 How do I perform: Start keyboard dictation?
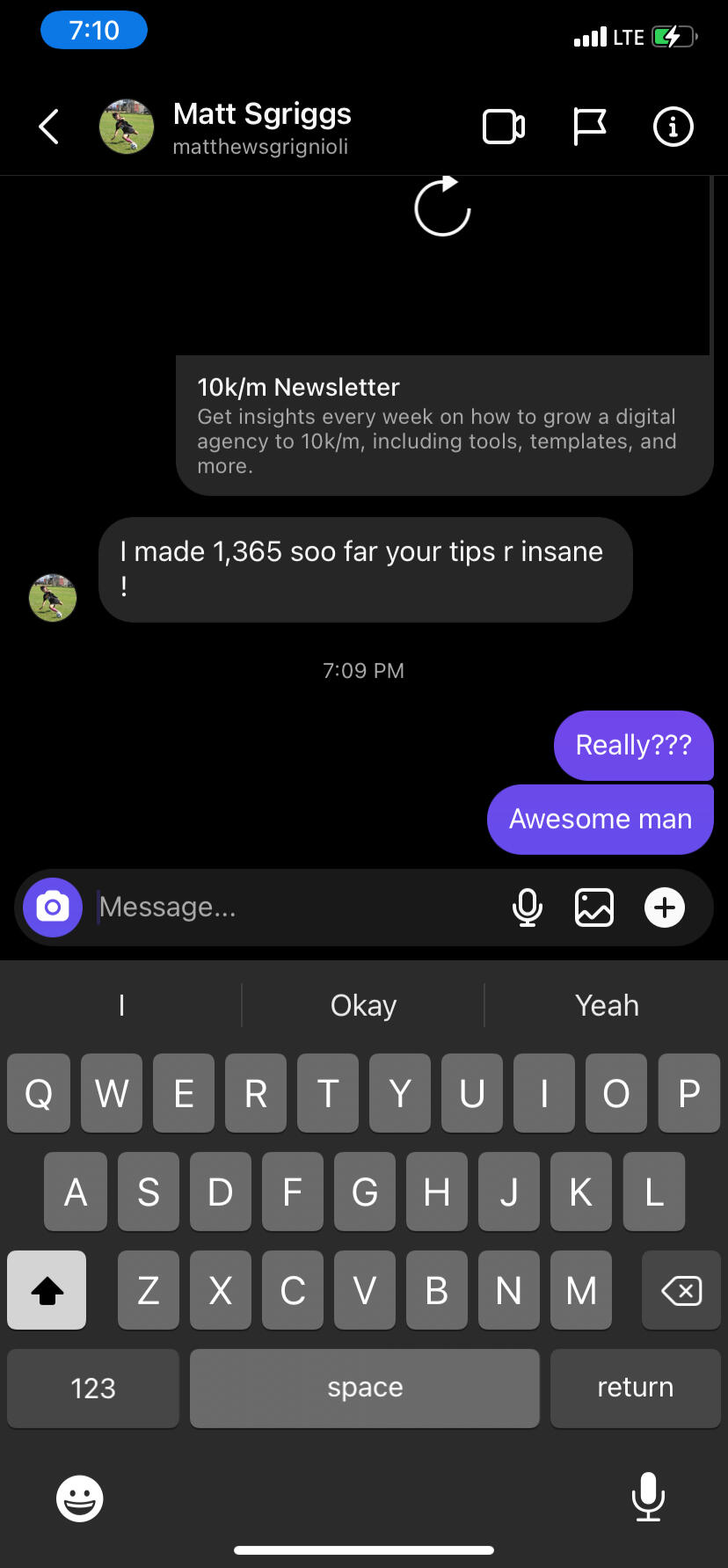tap(648, 1496)
